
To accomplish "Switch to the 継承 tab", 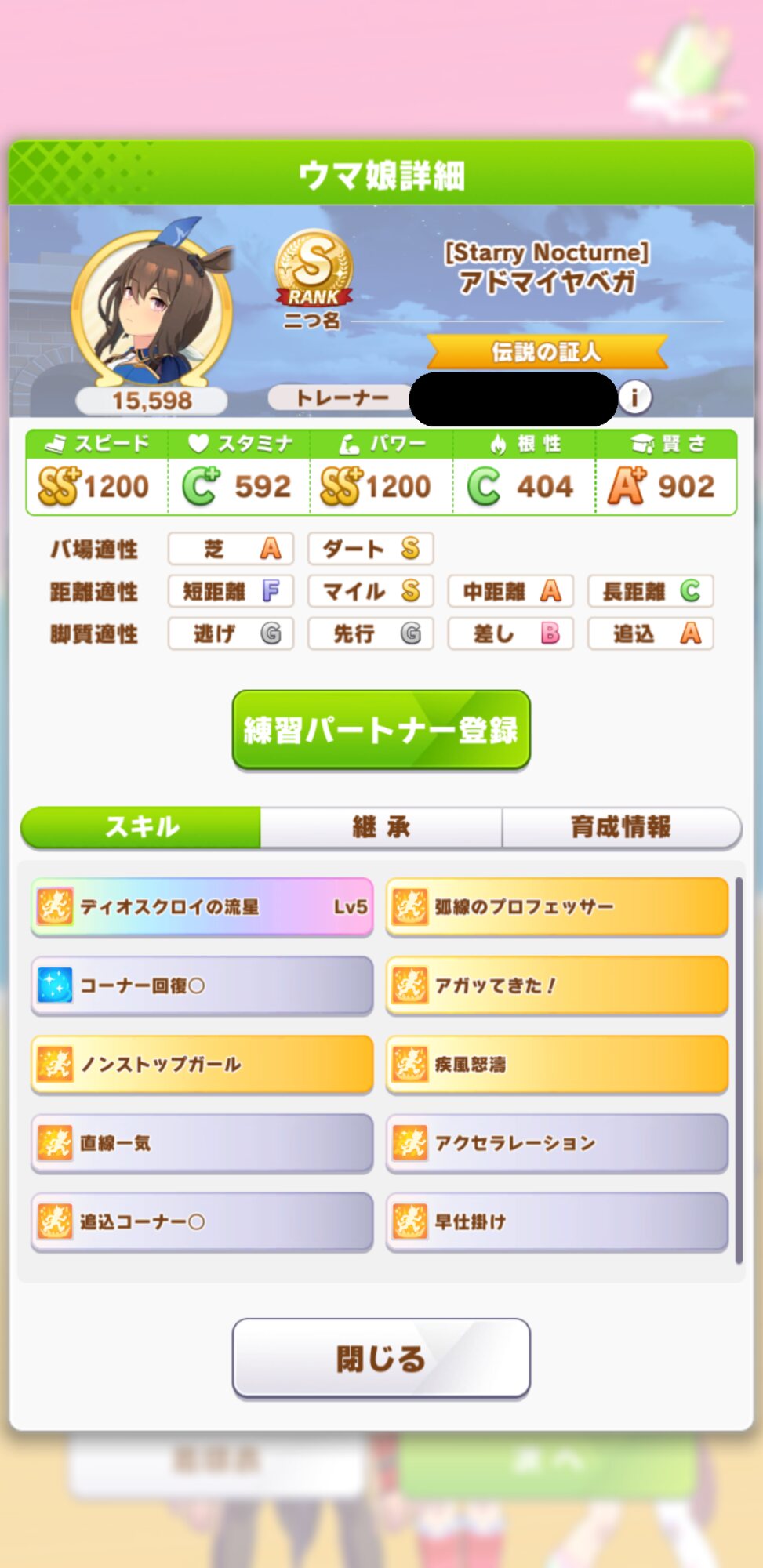I will tap(381, 827).
